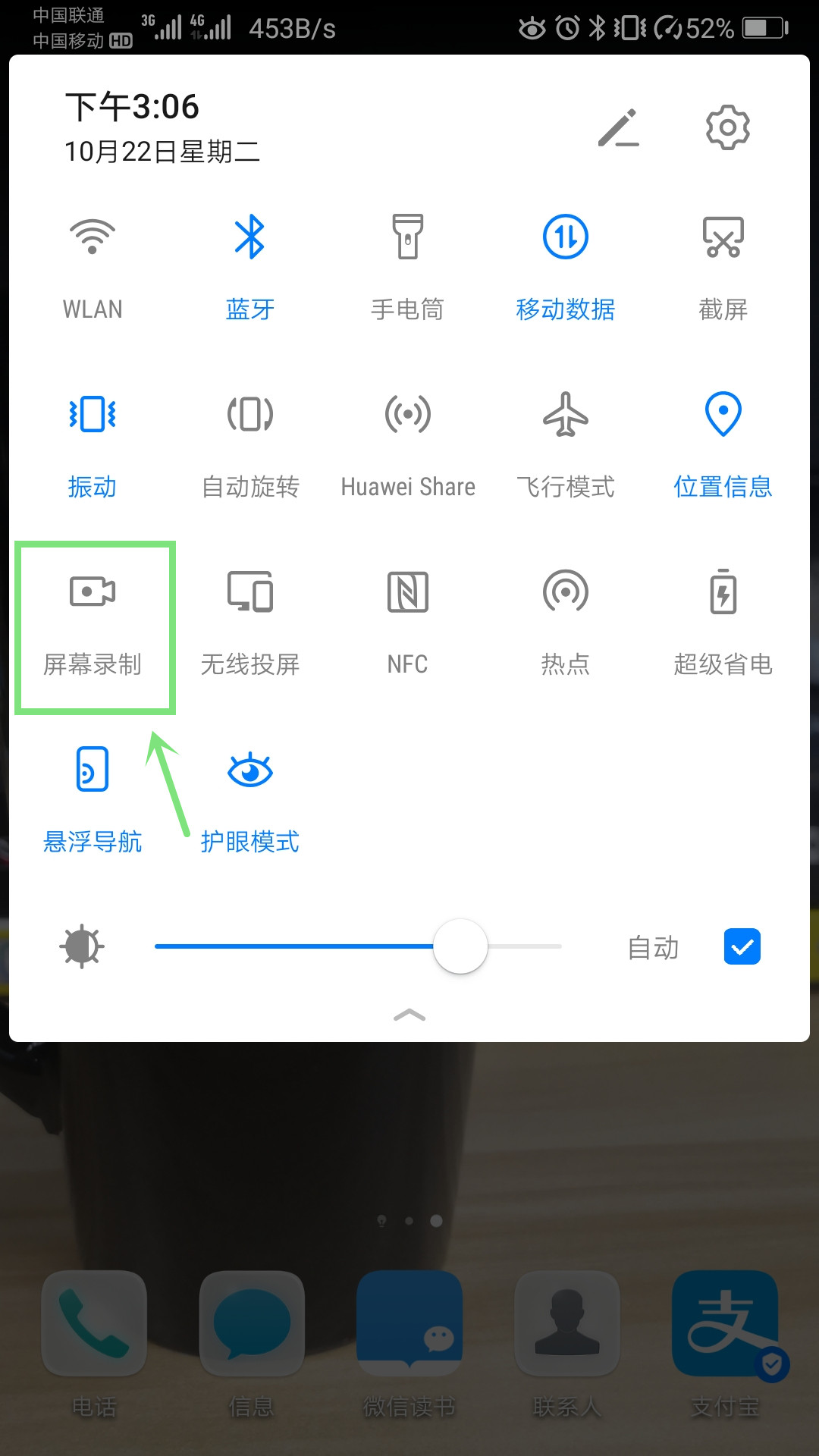Open the quick settings editor pencil

pyautogui.click(x=618, y=129)
